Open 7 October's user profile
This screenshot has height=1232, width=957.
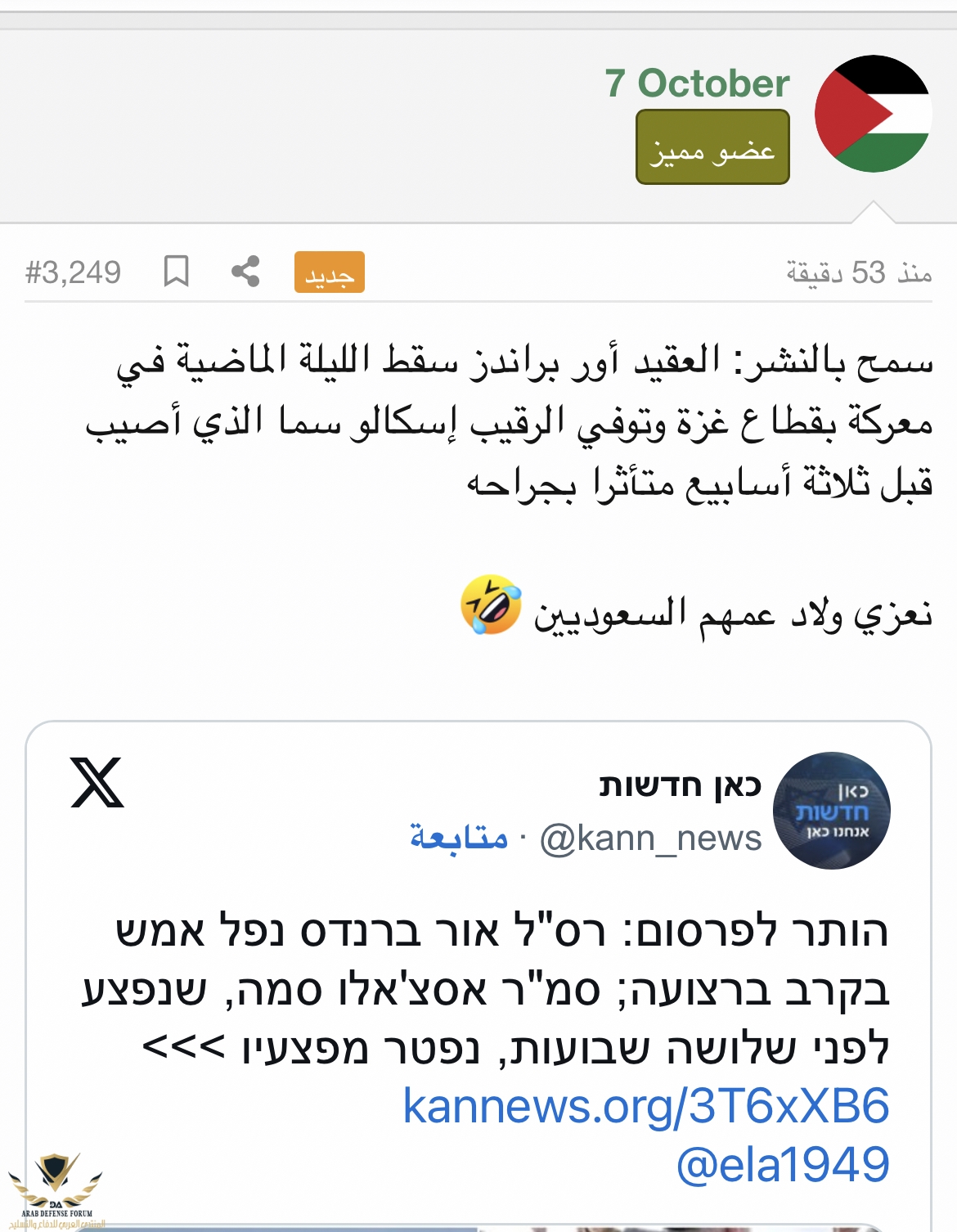697,83
